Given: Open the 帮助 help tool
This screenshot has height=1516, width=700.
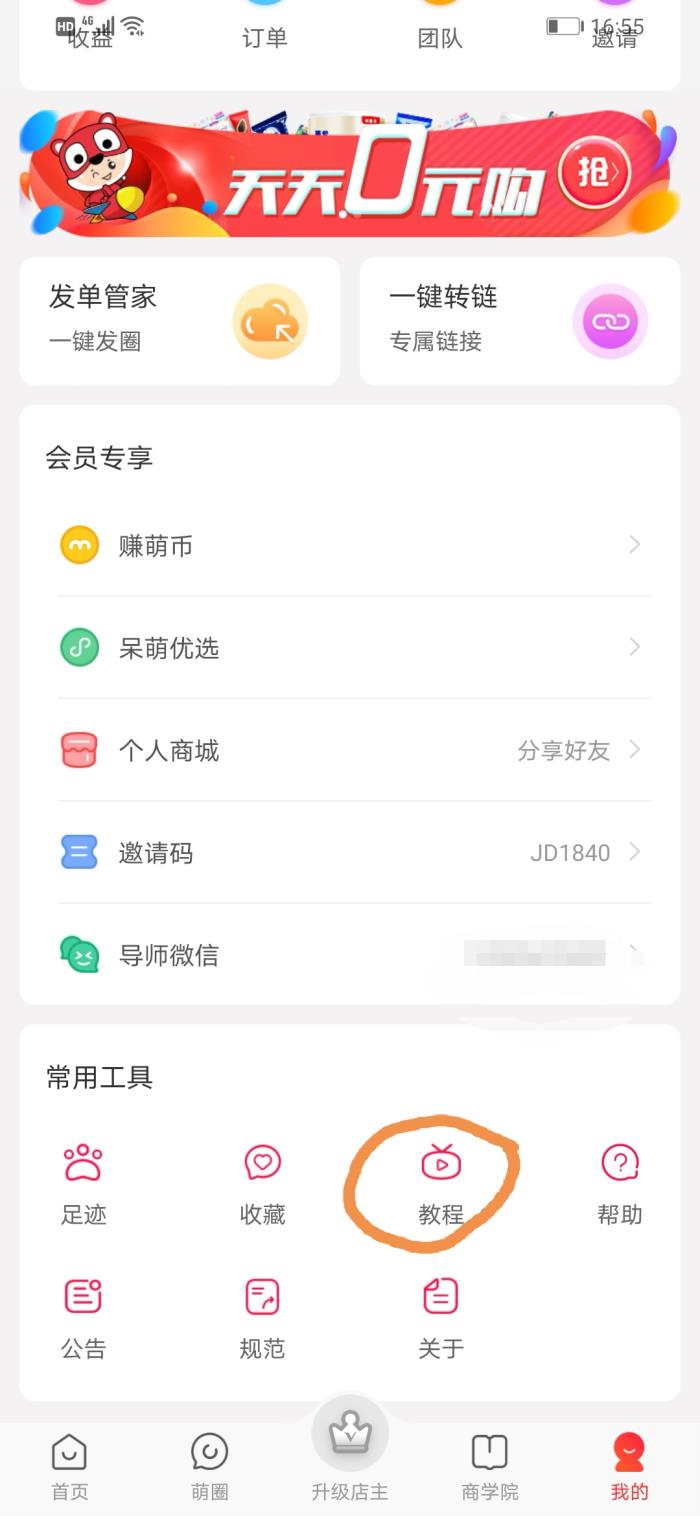Looking at the screenshot, I should point(620,1182).
